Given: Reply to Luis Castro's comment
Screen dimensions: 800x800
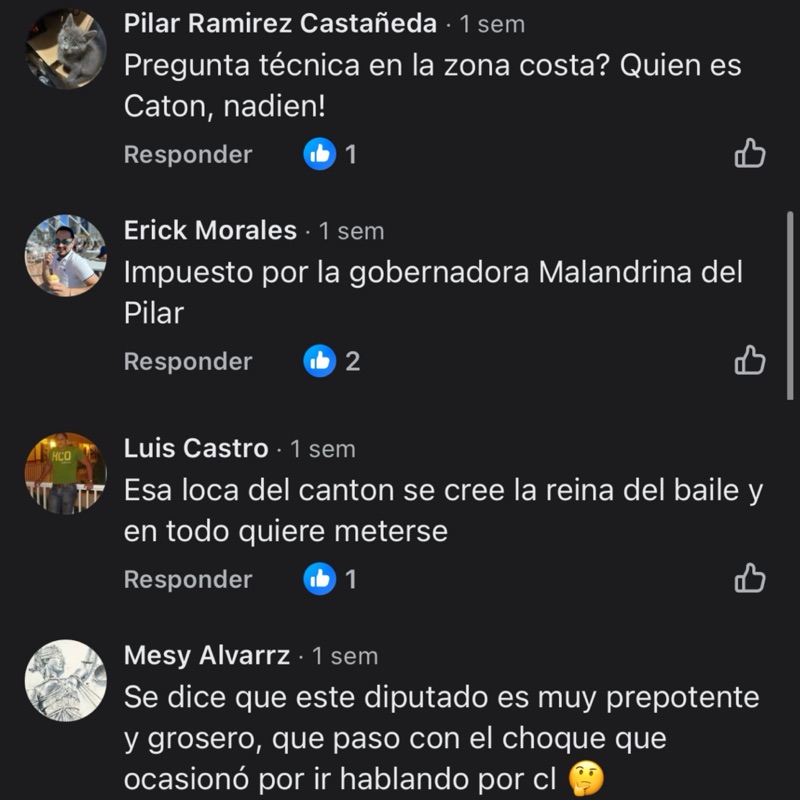Looking at the screenshot, I should coord(188,579).
